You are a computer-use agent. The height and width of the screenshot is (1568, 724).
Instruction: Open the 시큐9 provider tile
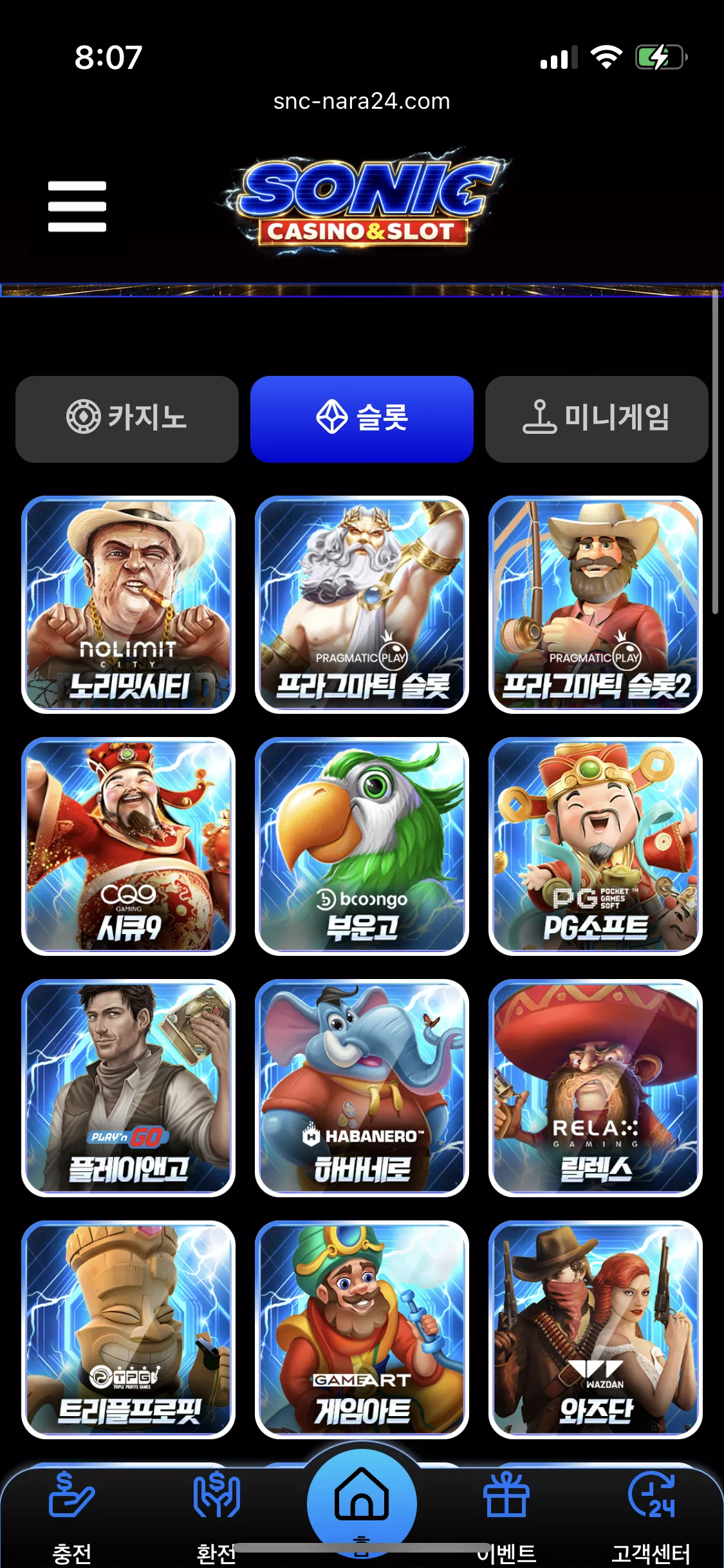(129, 846)
